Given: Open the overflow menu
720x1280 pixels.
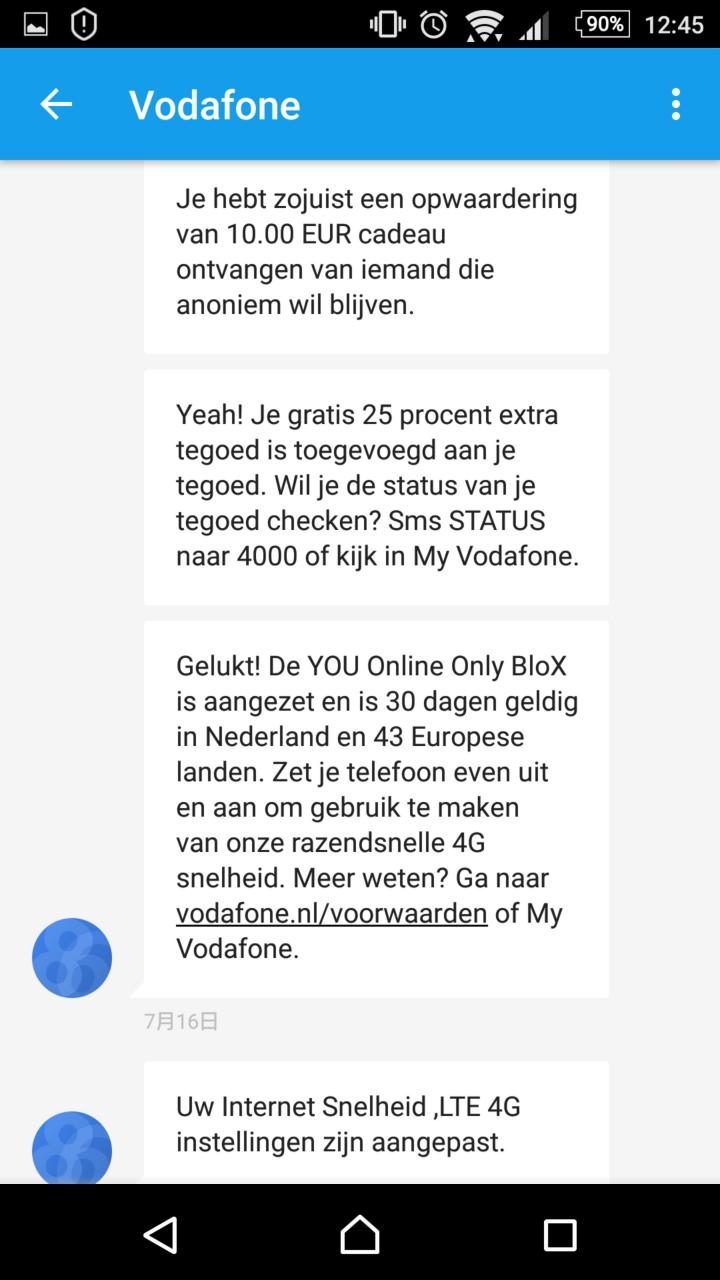Looking at the screenshot, I should click(x=676, y=104).
